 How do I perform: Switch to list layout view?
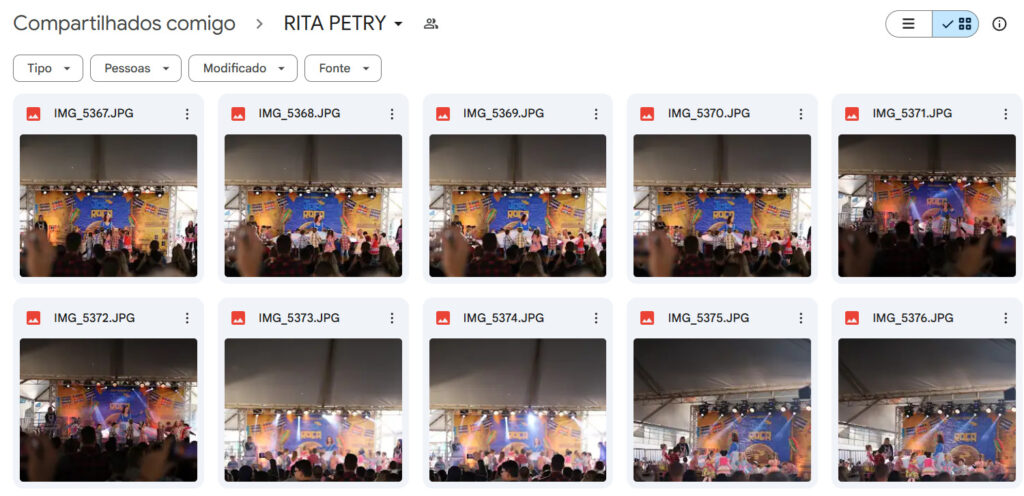[x=908, y=24]
